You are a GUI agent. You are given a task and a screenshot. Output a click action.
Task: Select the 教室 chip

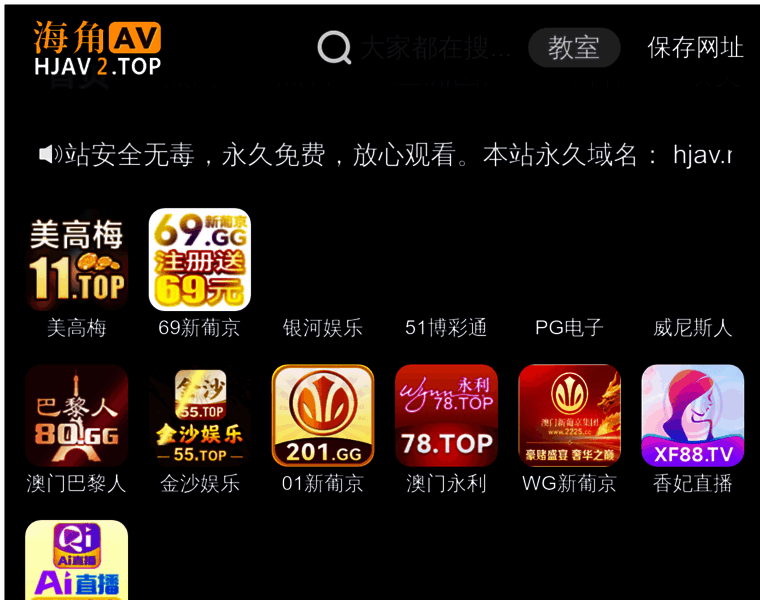[574, 47]
